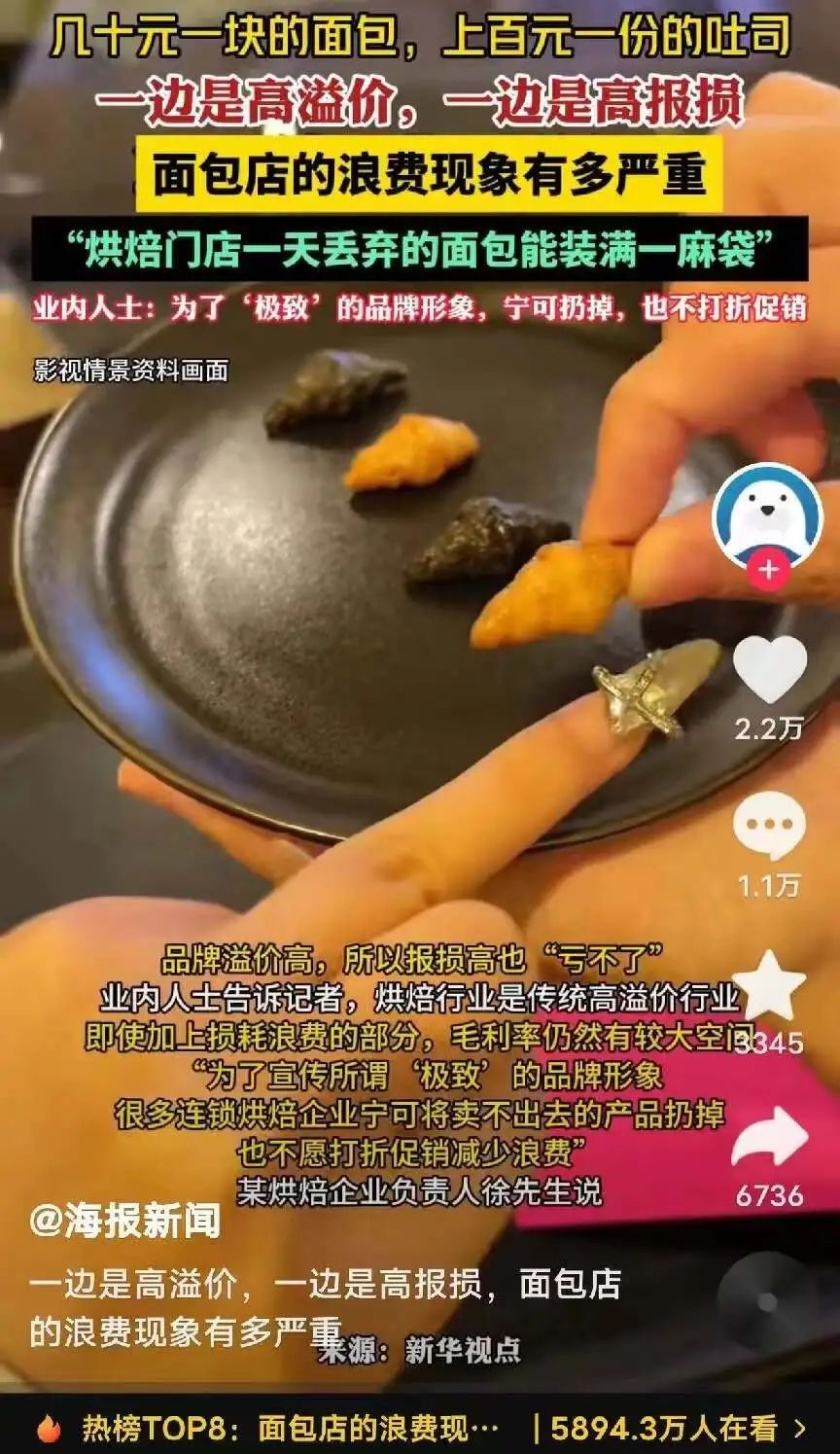Open the @海报新闻 username link

(125, 1222)
